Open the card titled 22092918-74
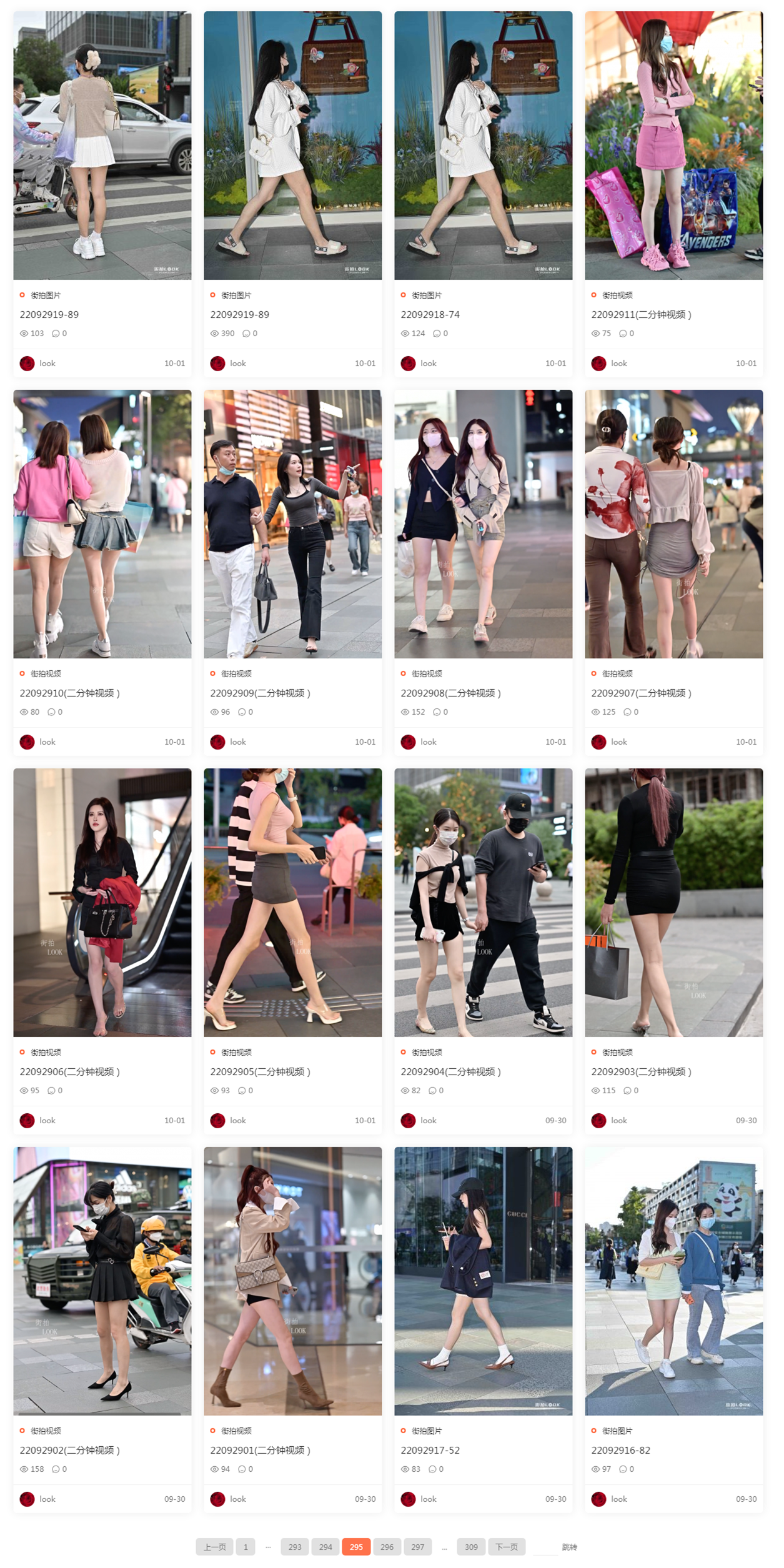Image resolution: width=784 pixels, height=1568 pixels. pos(430,314)
